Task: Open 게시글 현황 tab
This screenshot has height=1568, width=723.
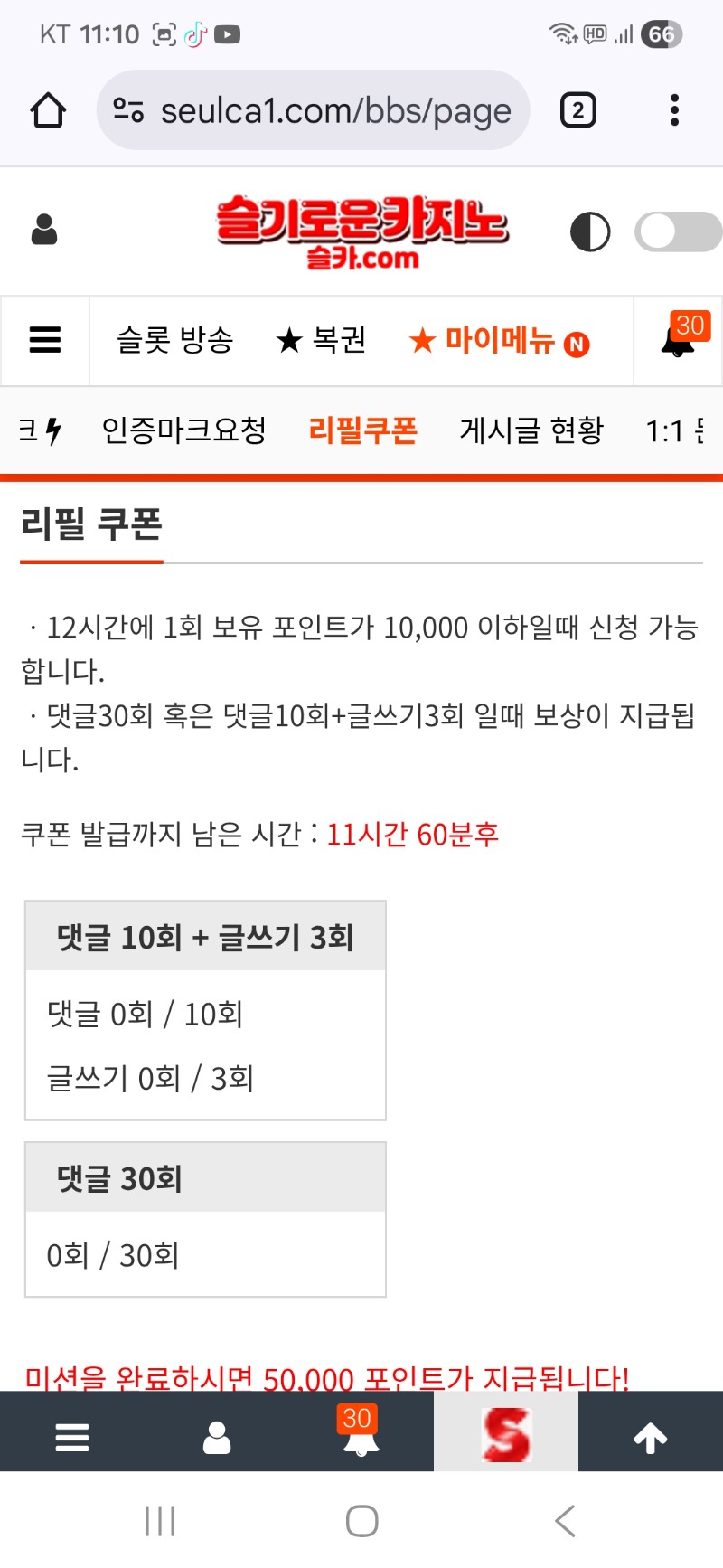Action: pos(531,430)
